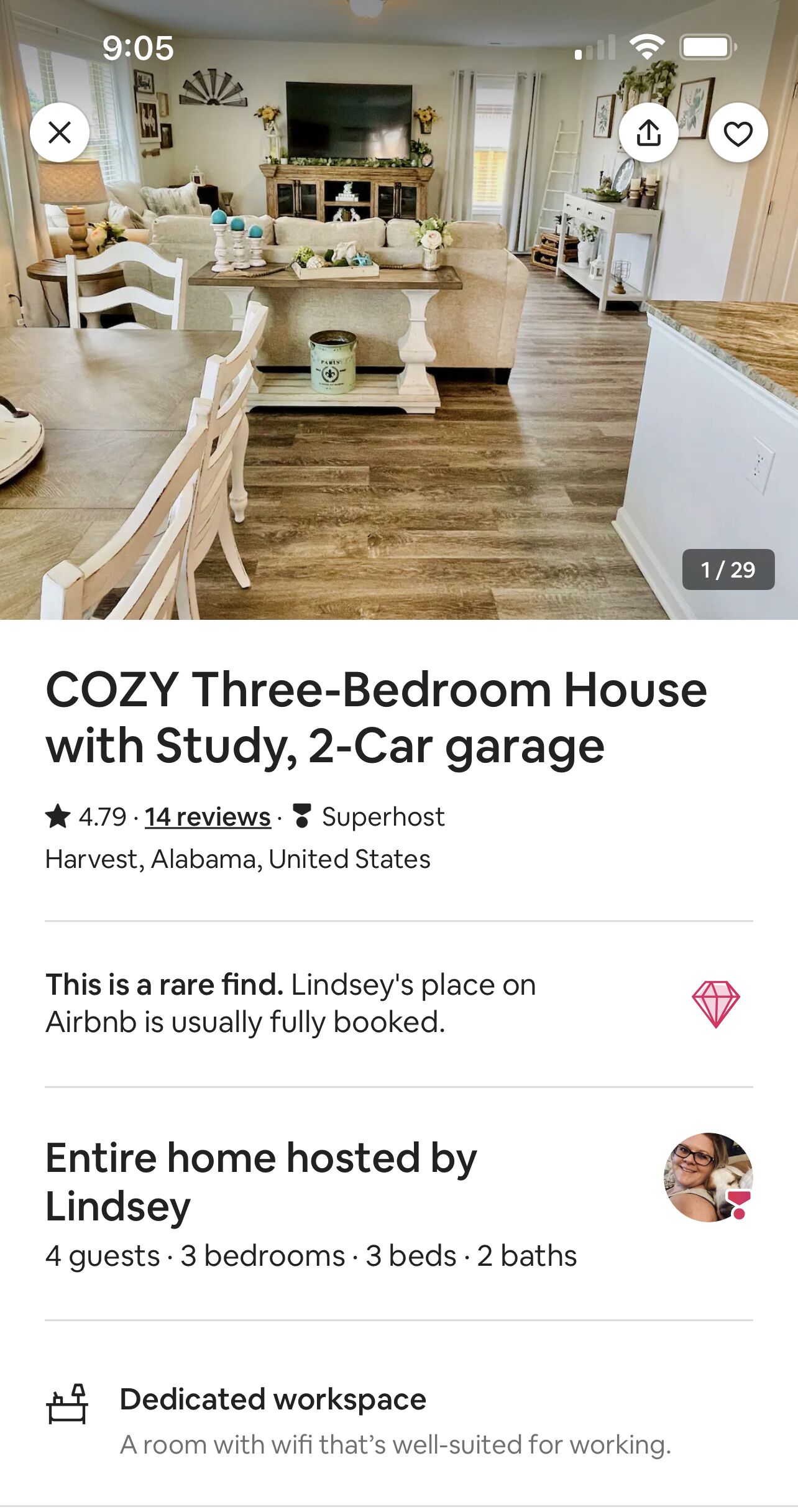The height and width of the screenshot is (1512, 798).
Task: Open the 14 reviews link
Action: [208, 817]
